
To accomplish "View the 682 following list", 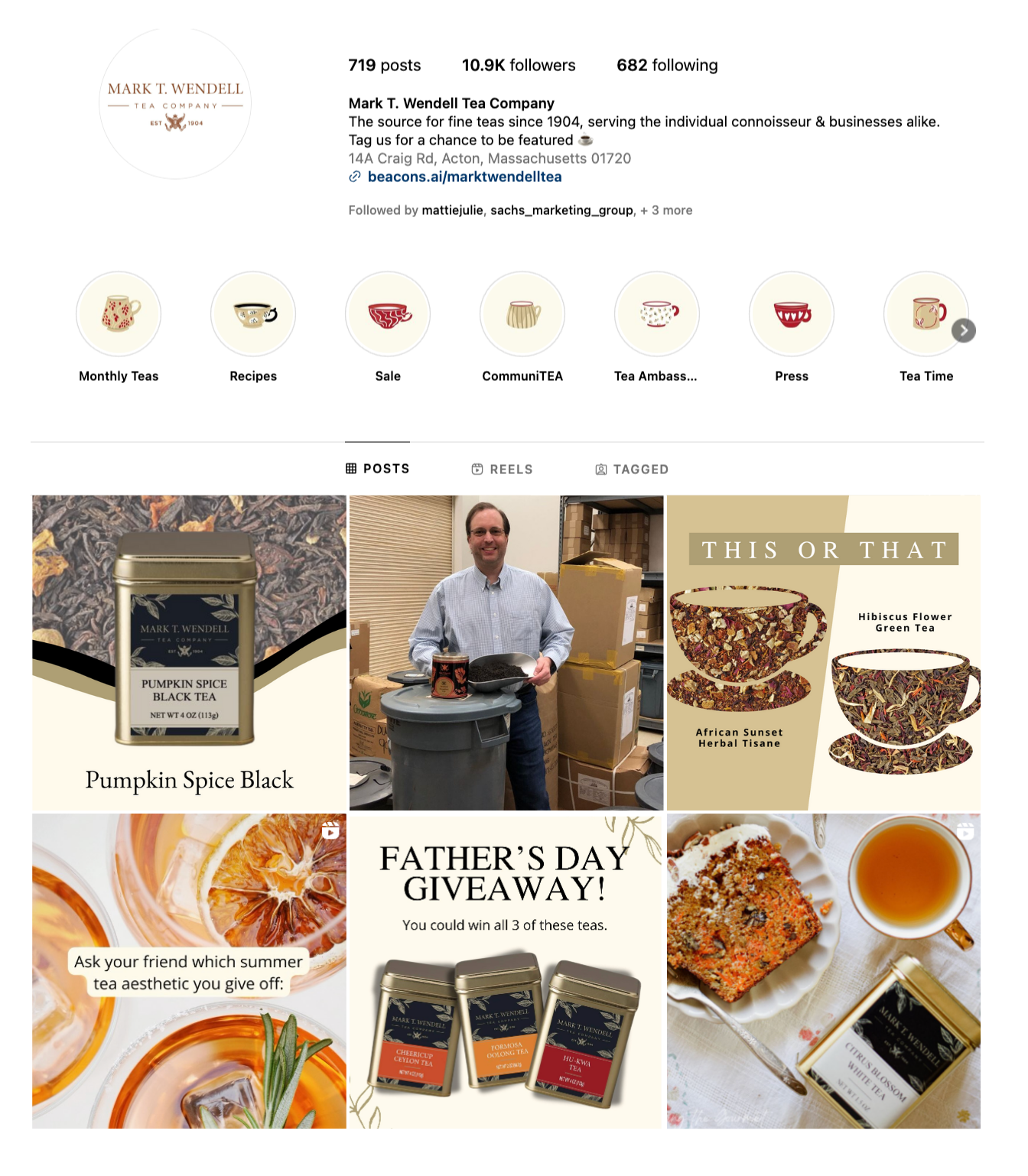I will [x=667, y=65].
